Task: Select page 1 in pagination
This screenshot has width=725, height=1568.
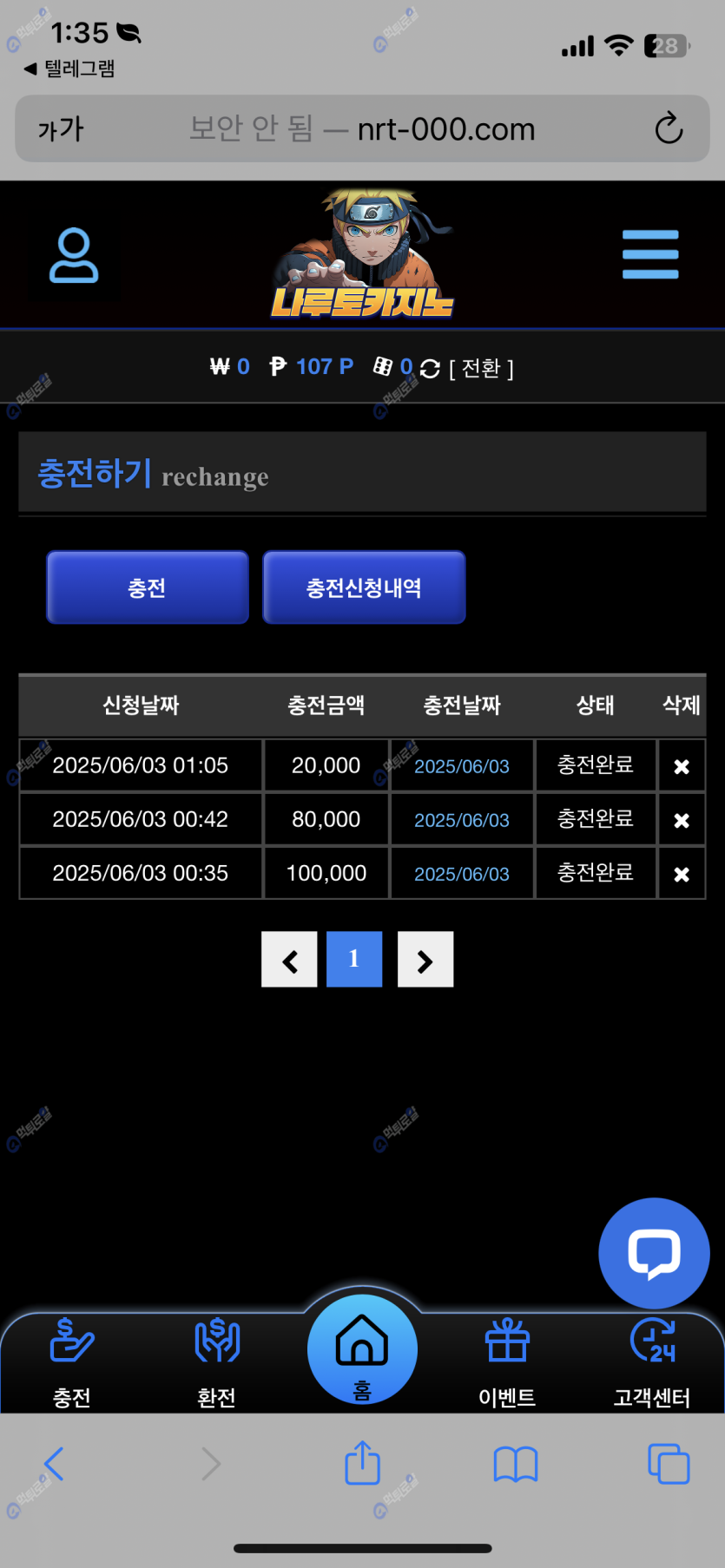Action: 354,960
